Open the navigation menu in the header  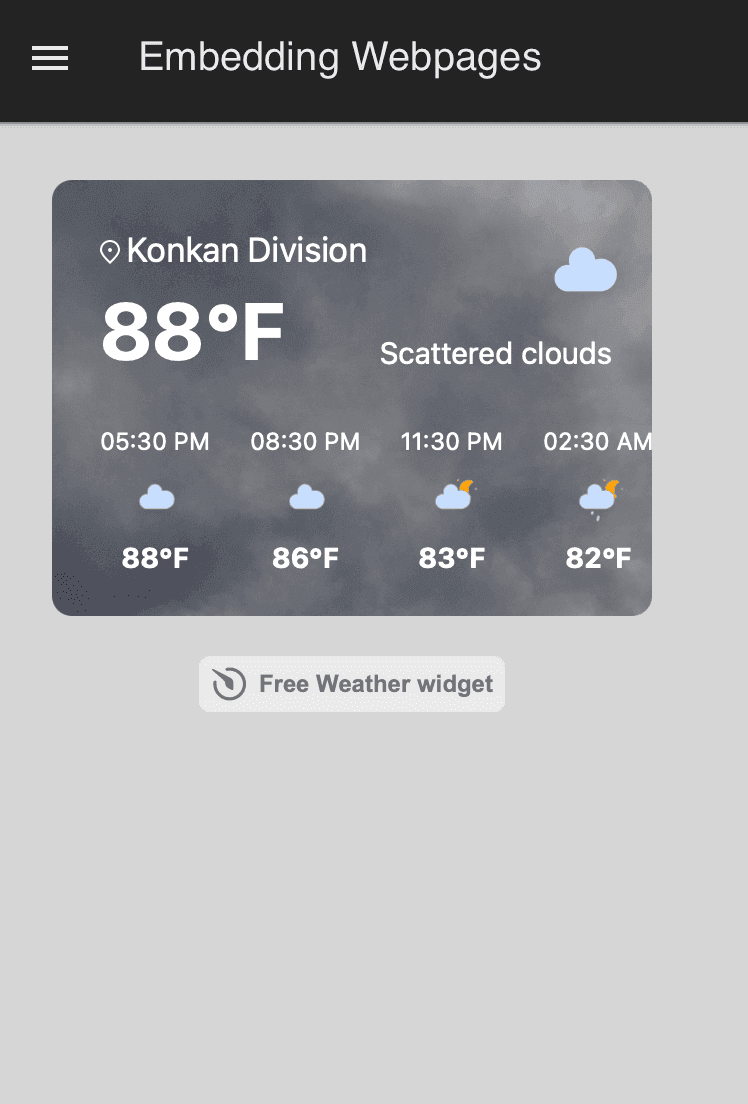pyautogui.click(x=49, y=58)
